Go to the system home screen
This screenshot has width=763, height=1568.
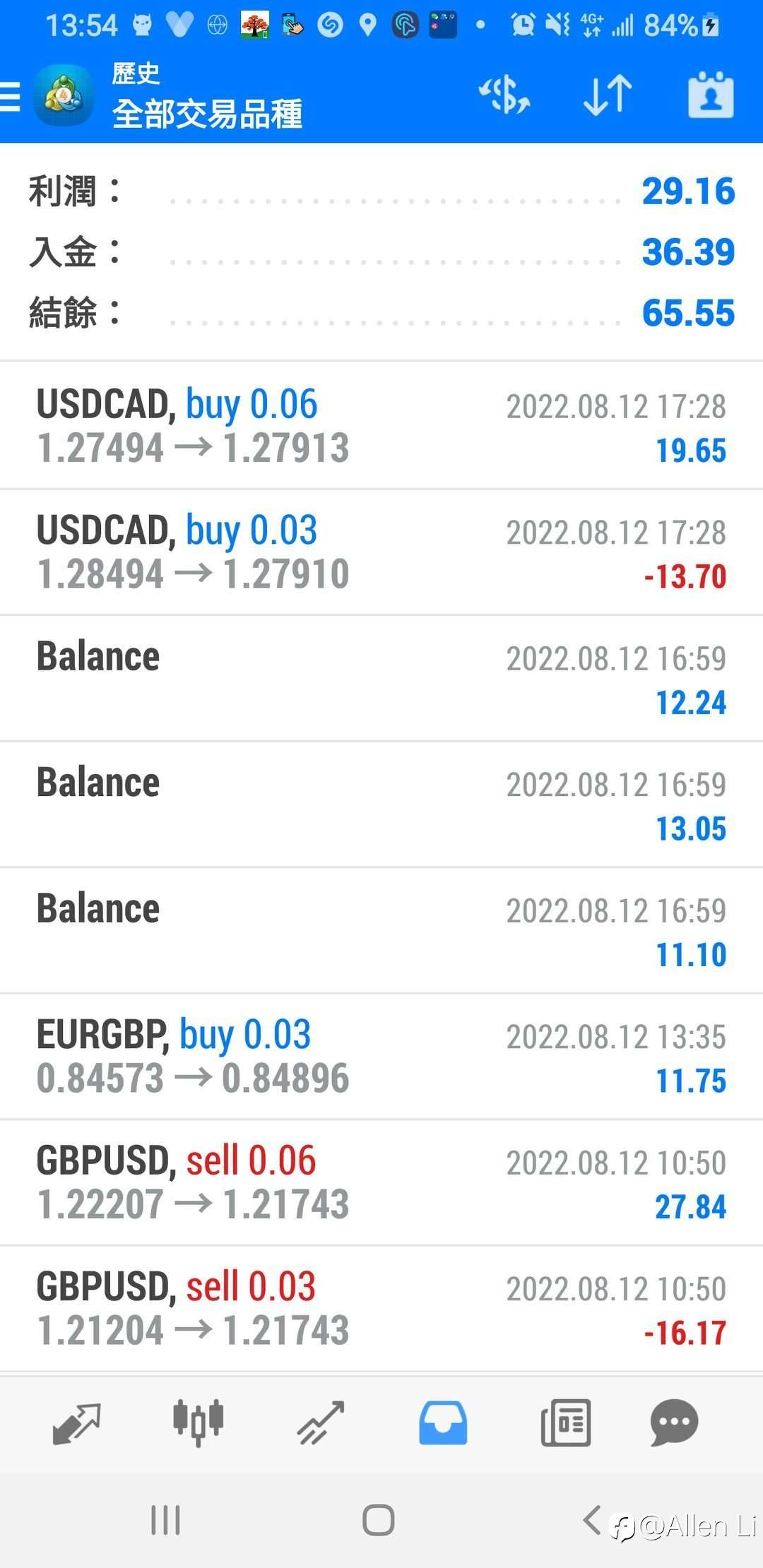pos(378,1520)
